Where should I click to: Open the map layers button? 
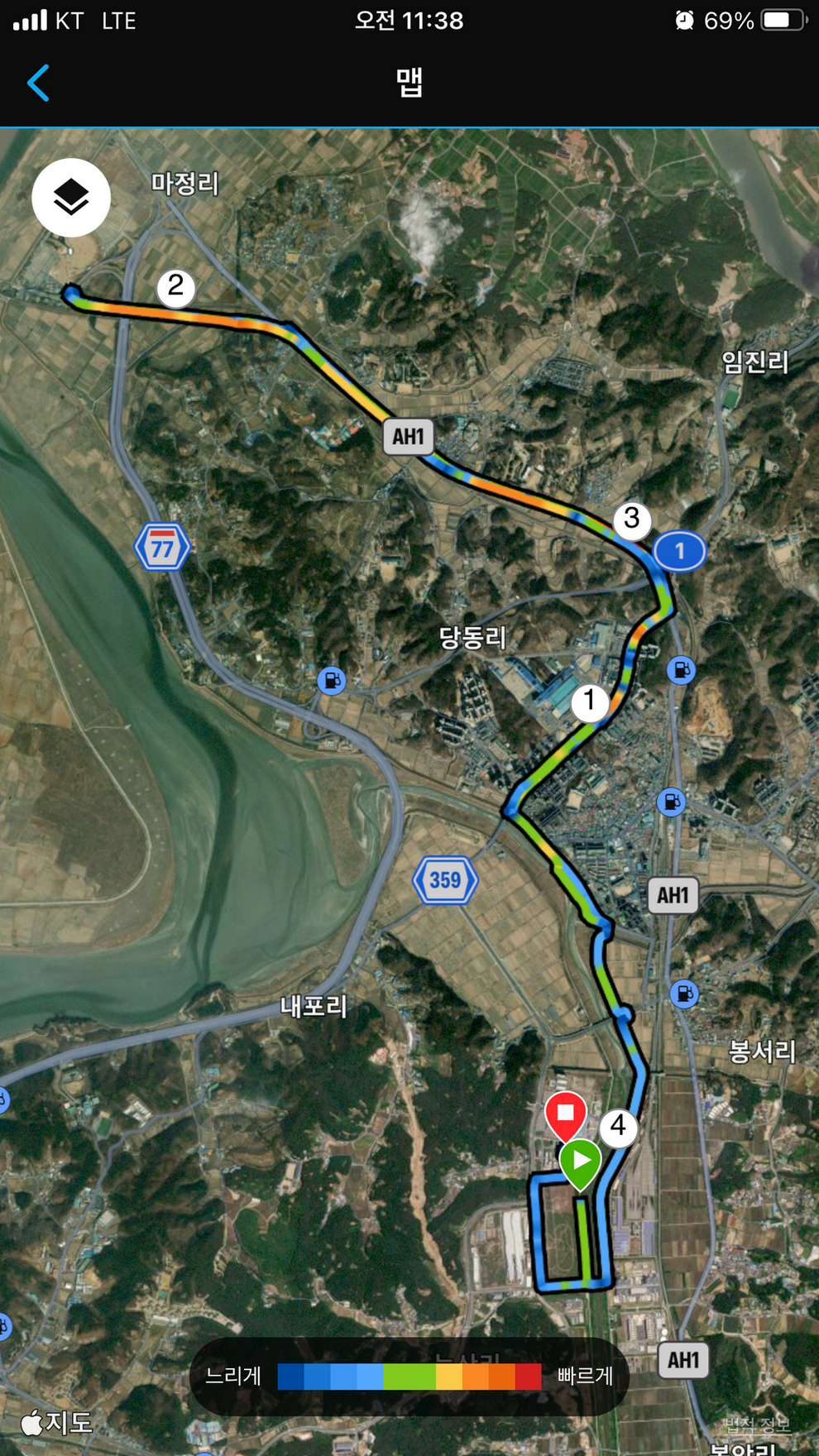click(71, 198)
